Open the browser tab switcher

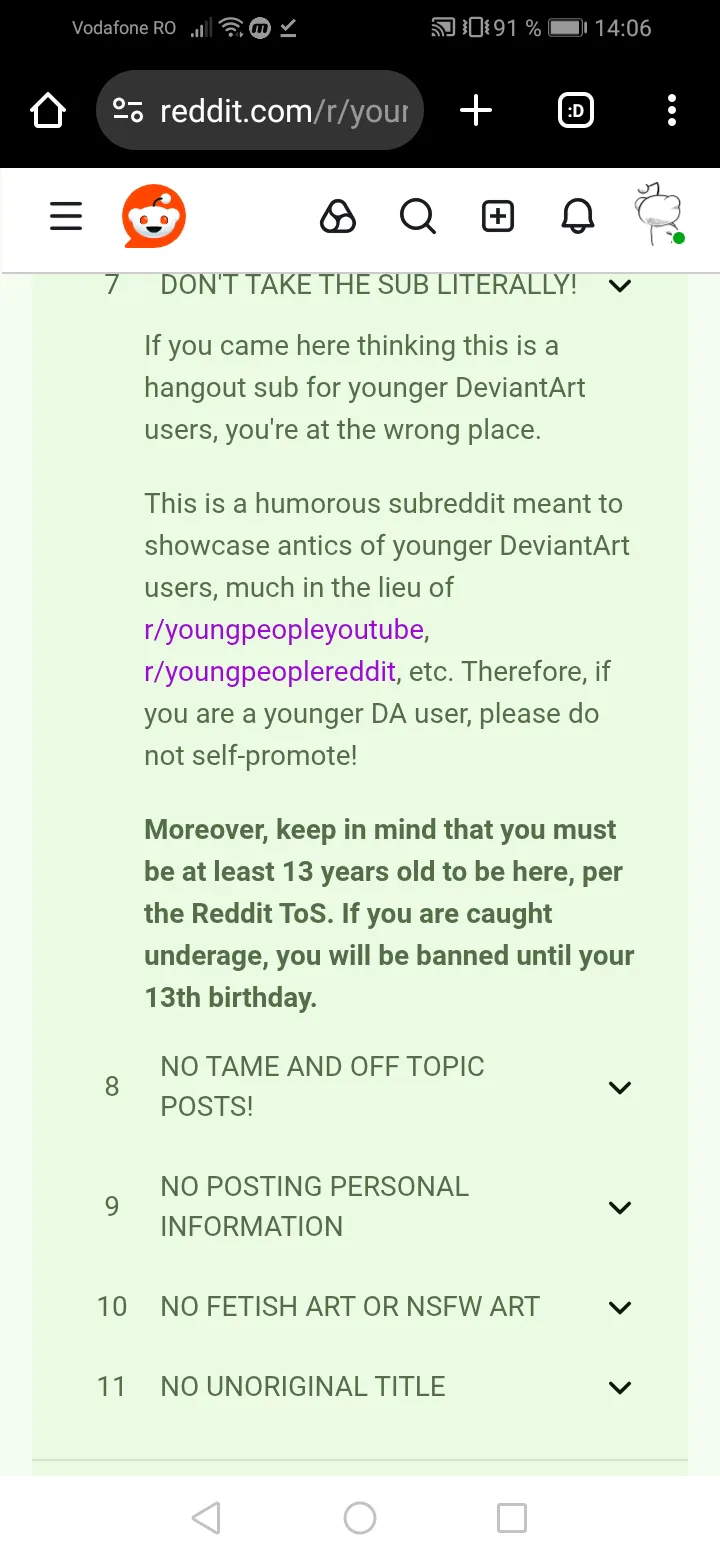[576, 111]
